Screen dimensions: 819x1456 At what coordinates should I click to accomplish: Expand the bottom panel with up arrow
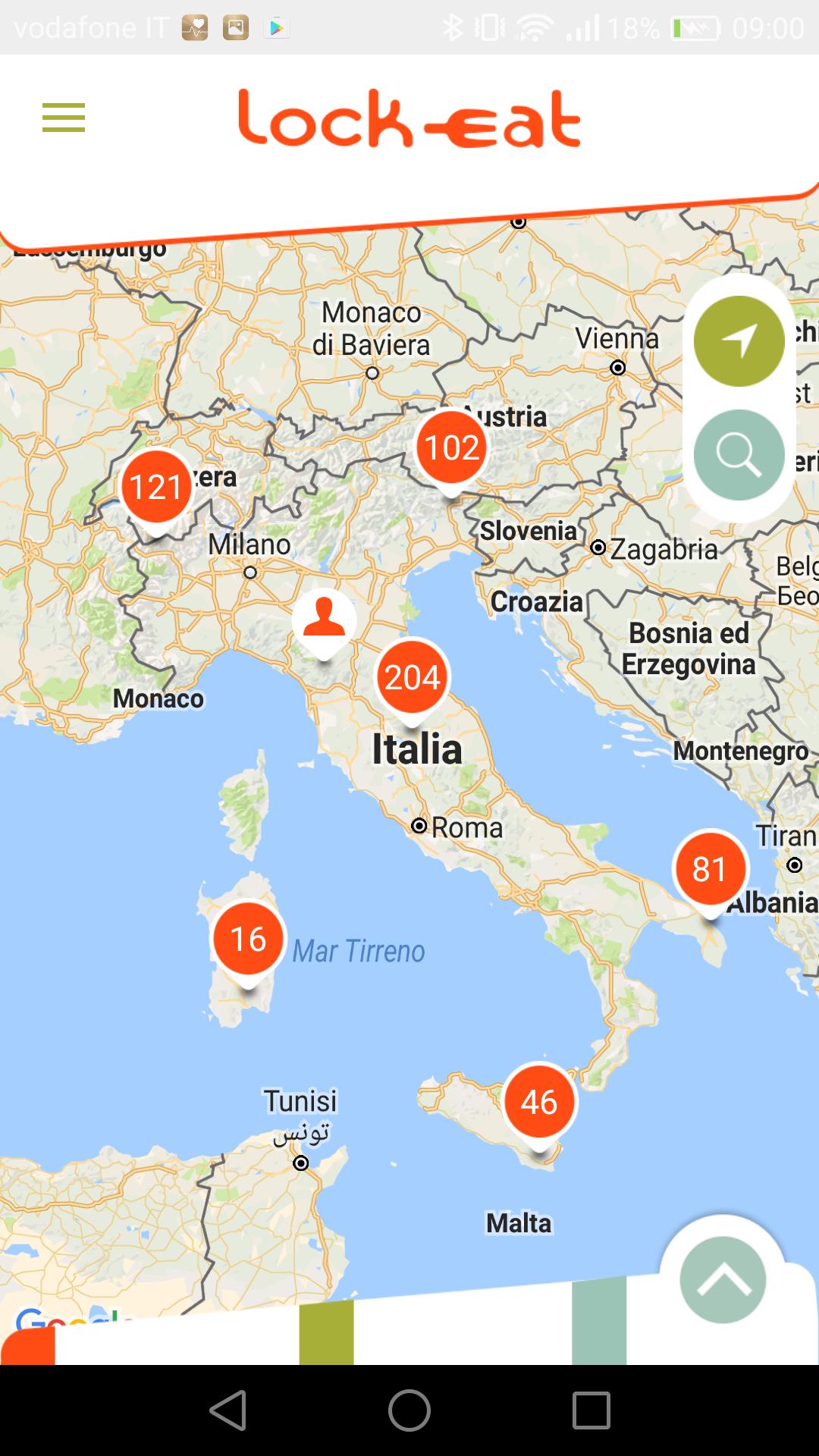pos(723,1280)
